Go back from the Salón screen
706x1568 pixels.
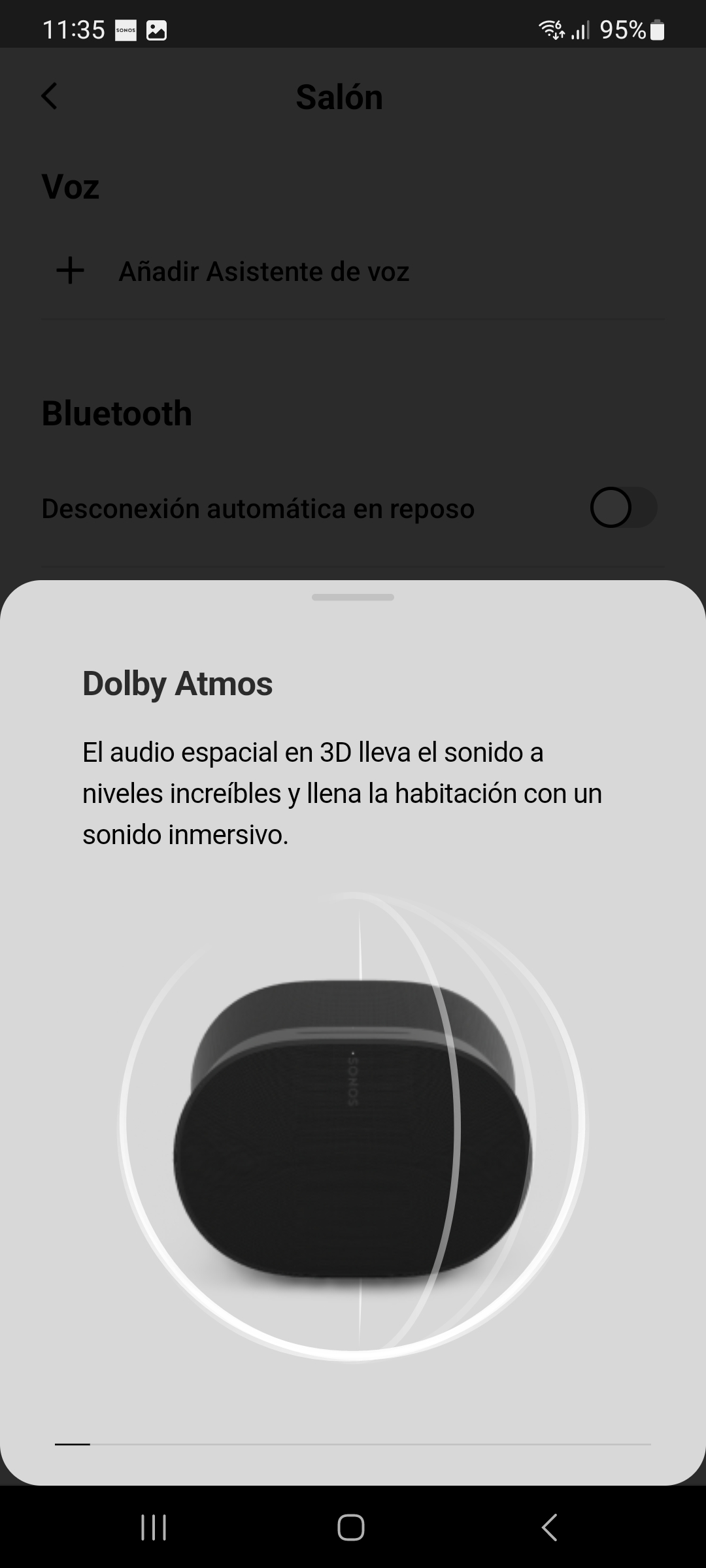pyautogui.click(x=50, y=97)
